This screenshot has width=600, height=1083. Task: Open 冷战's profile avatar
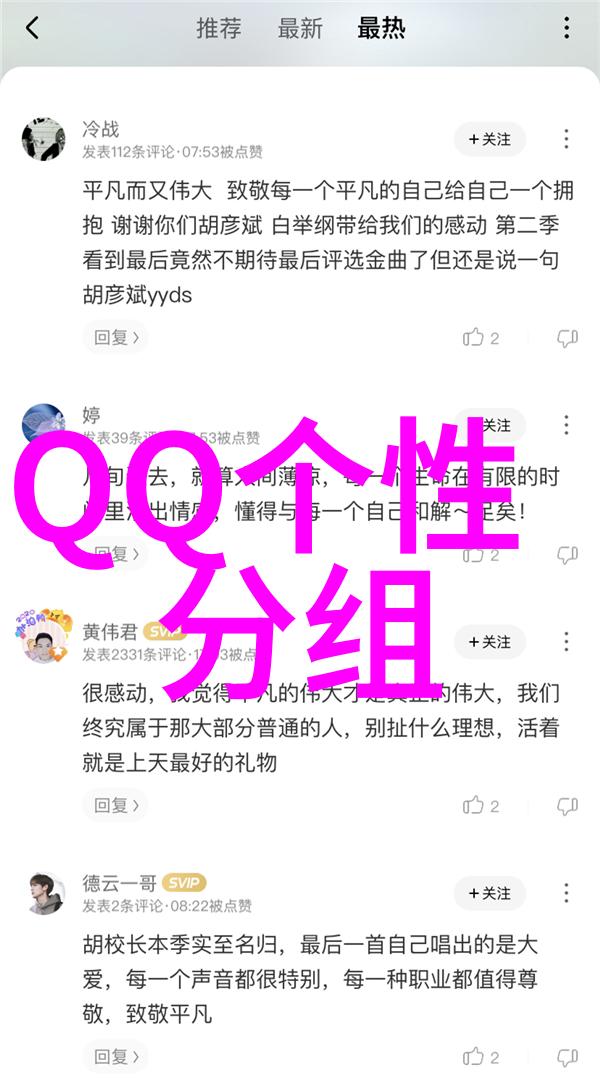tap(43, 140)
